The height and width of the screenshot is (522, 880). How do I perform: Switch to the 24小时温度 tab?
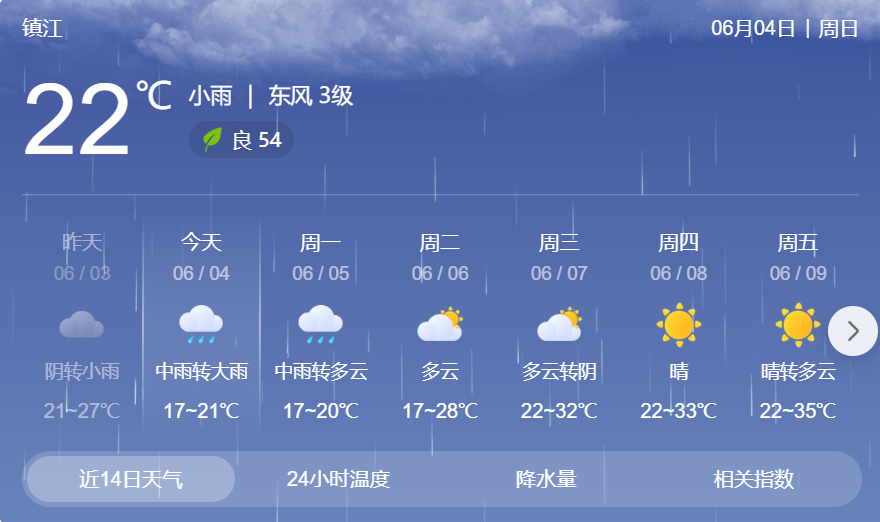tap(338, 479)
